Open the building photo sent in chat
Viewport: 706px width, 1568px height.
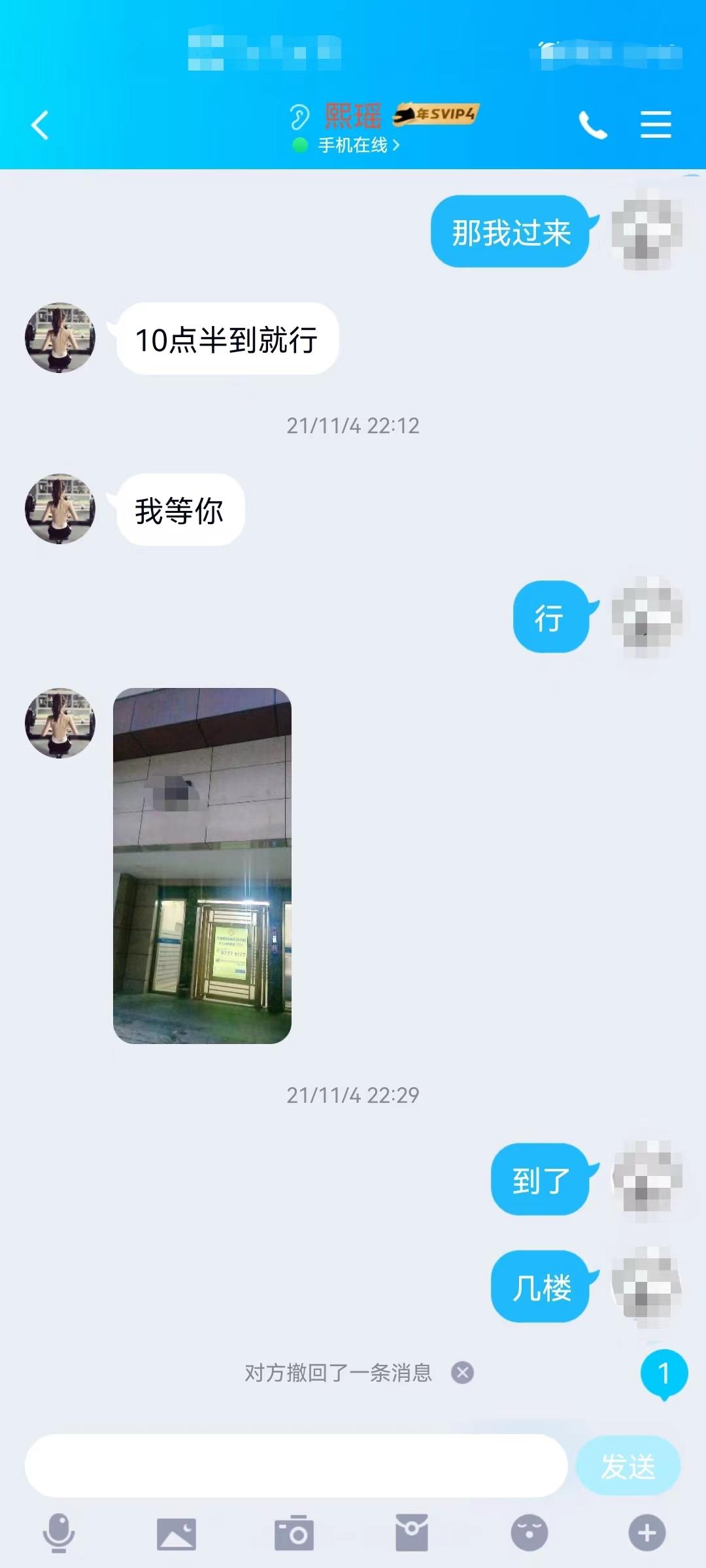pos(202,865)
